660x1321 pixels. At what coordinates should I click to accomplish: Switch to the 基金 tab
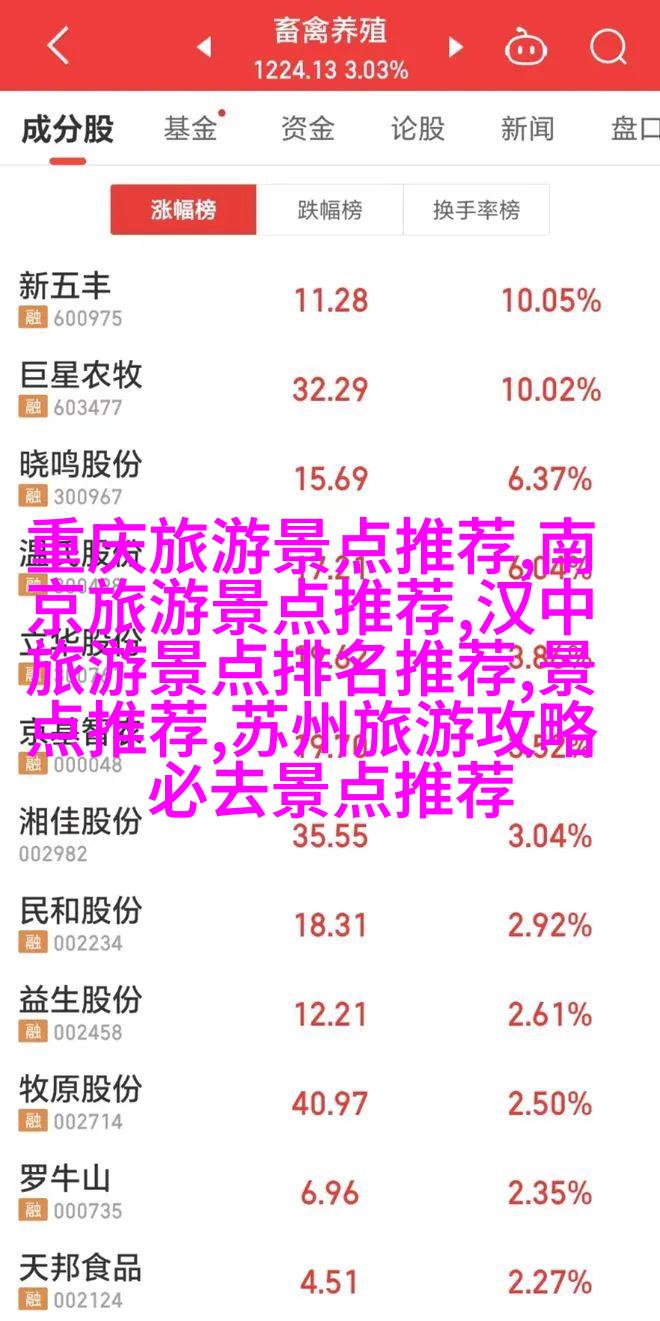[x=192, y=129]
